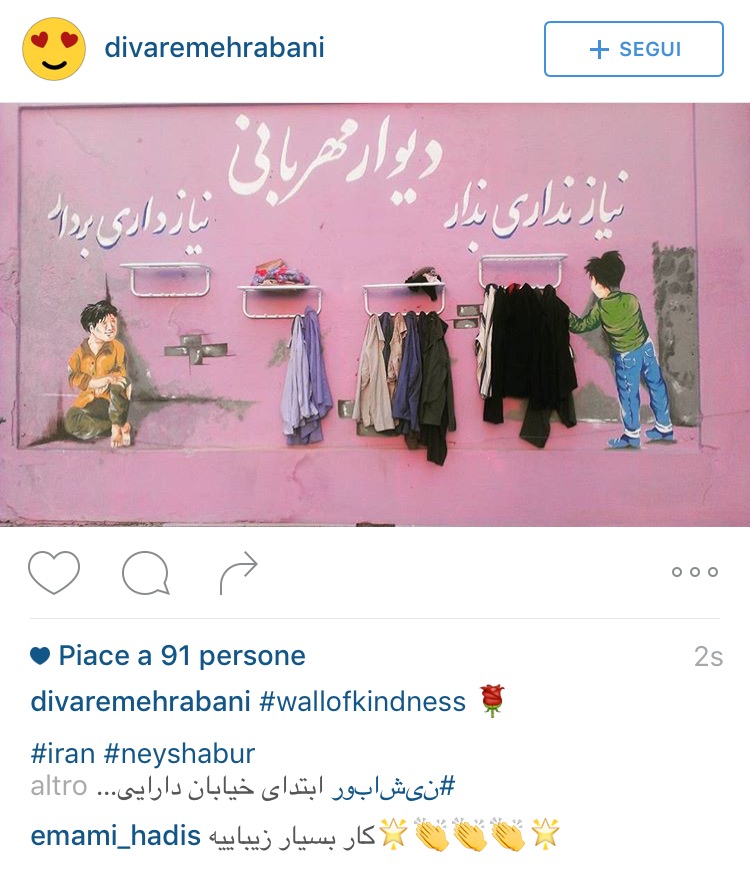The height and width of the screenshot is (892, 750).
Task: Open the #wallofkindness hashtag
Action: pyautogui.click(x=362, y=702)
